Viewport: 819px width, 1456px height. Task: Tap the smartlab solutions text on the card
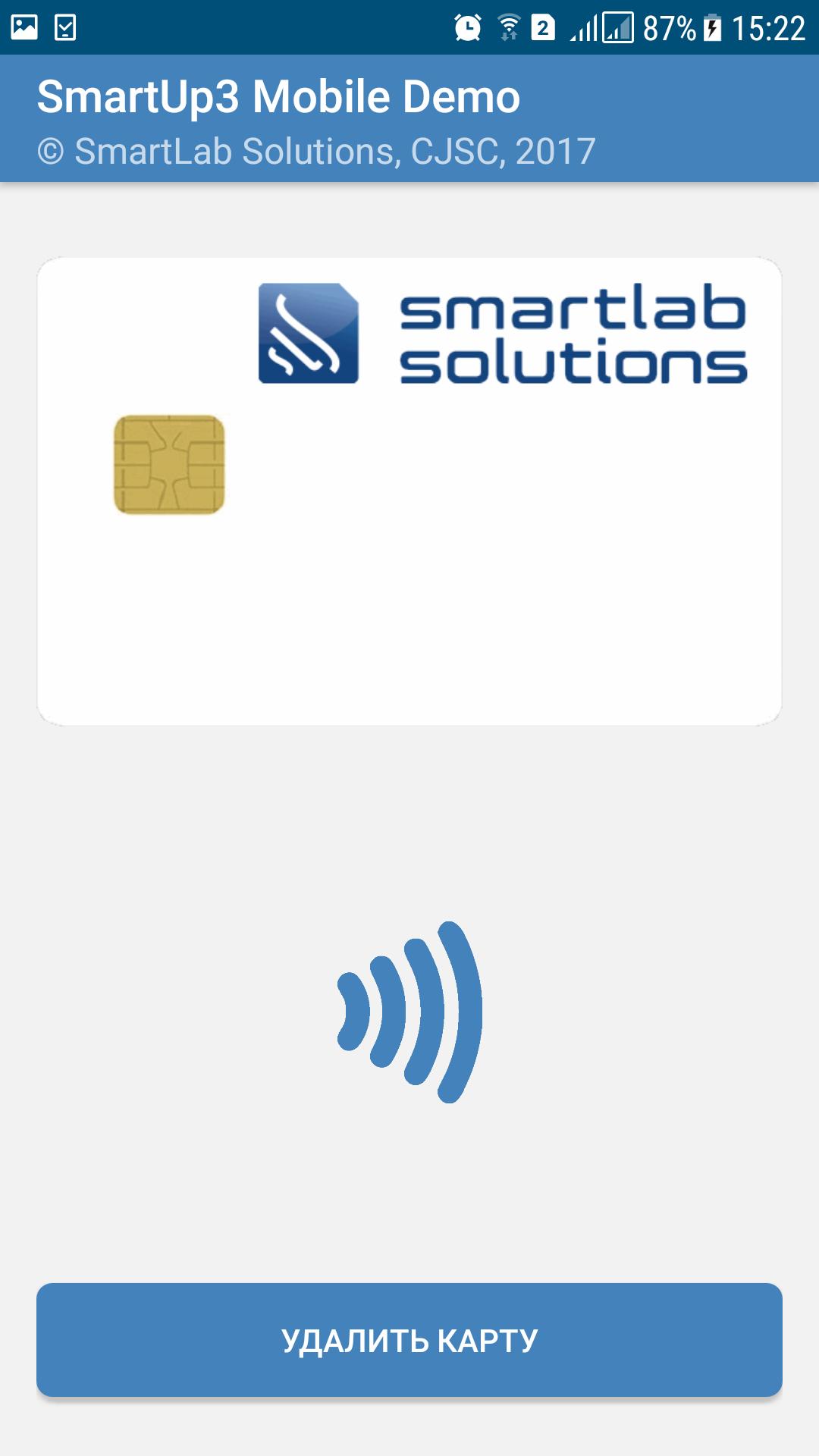573,334
